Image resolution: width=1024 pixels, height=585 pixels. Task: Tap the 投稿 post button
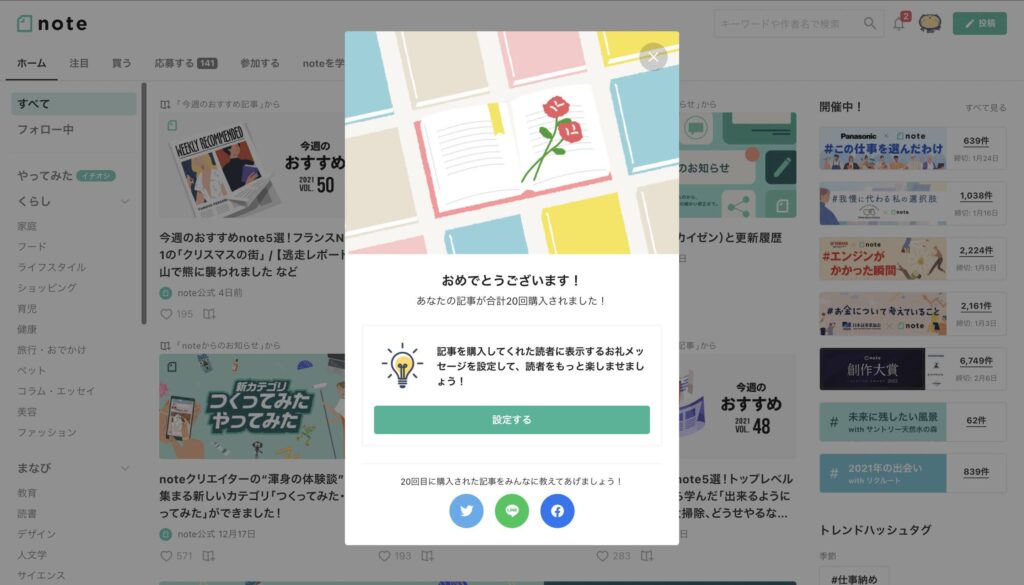pyautogui.click(x=979, y=24)
